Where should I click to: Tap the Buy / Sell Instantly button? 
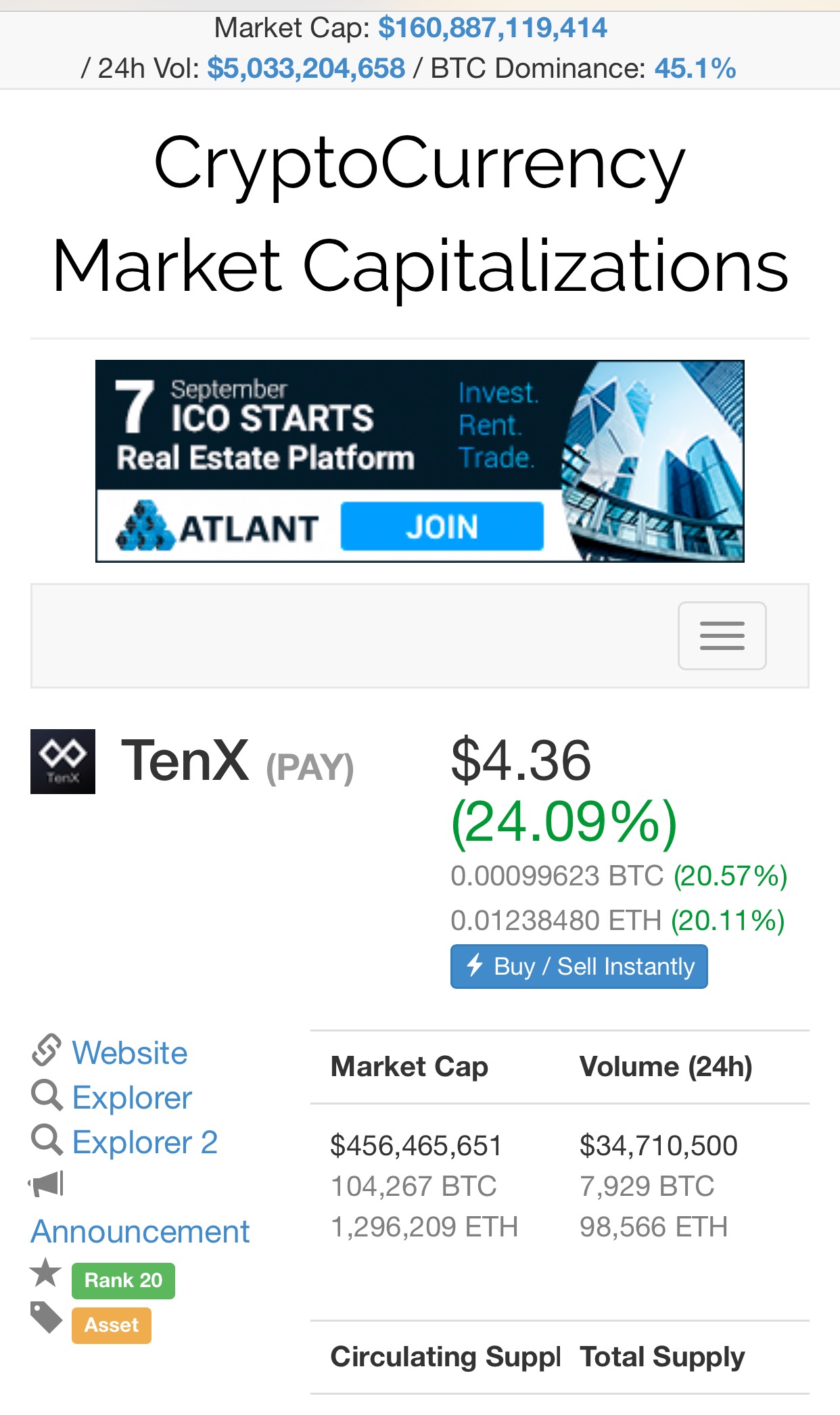point(579,966)
